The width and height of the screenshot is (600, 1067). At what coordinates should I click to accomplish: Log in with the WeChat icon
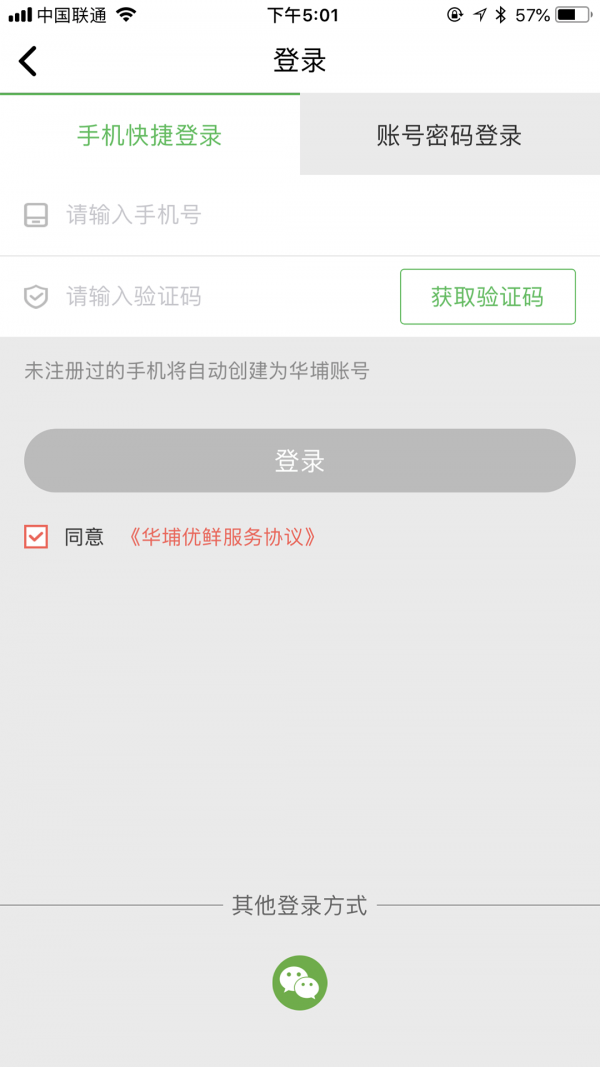[x=300, y=983]
